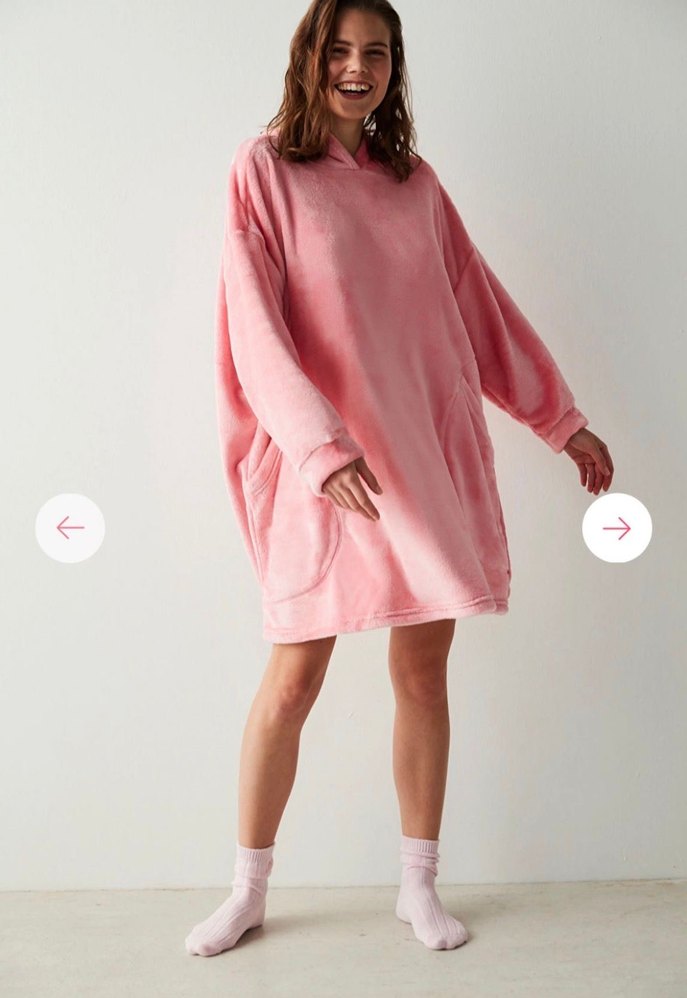Go to the previous product photo
This screenshot has width=687, height=998.
(x=70, y=528)
